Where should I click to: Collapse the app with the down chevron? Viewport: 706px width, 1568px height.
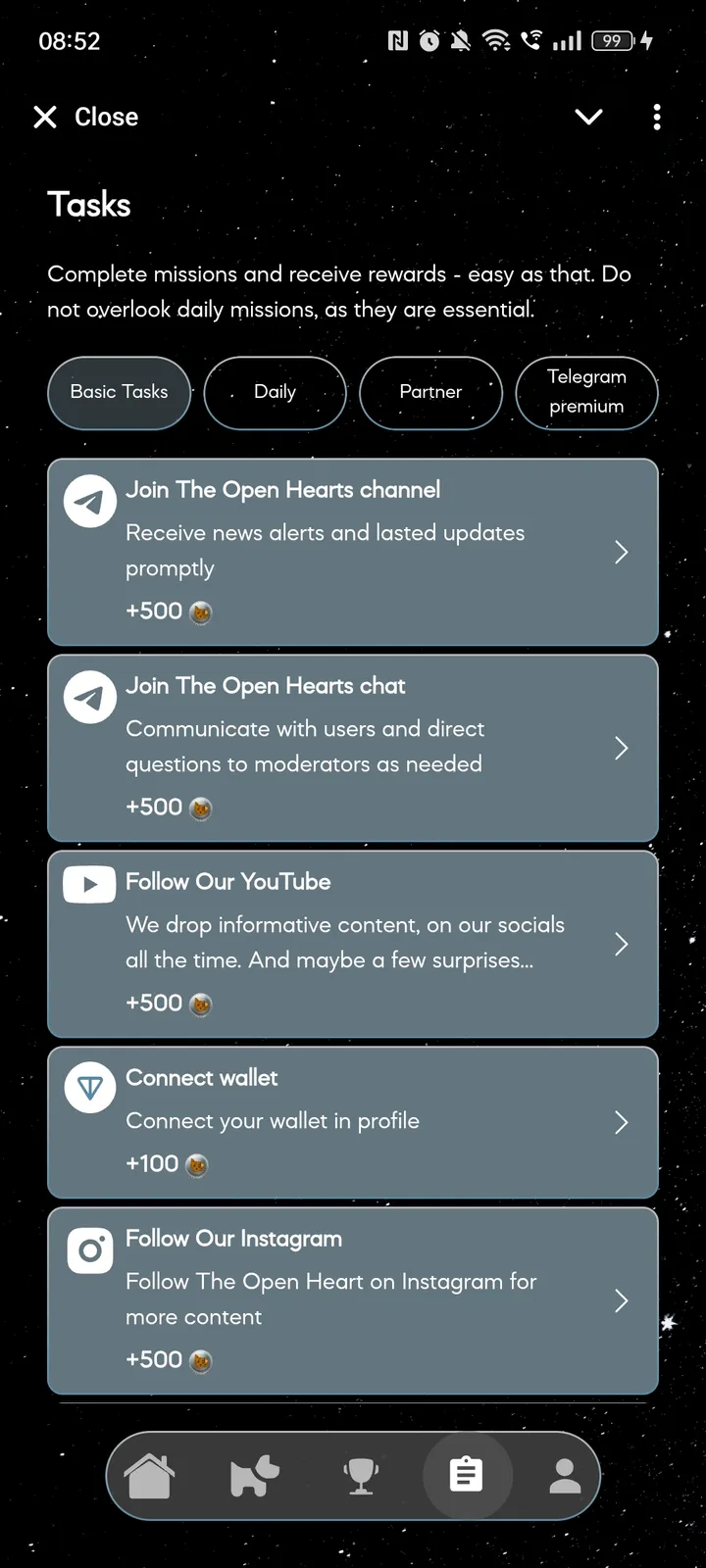[x=588, y=117]
